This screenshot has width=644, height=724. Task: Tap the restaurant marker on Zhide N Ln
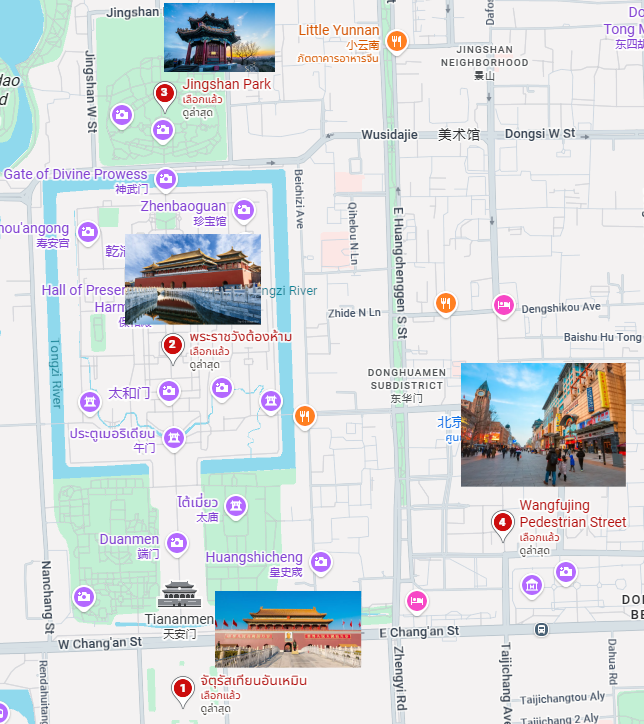pos(446,303)
